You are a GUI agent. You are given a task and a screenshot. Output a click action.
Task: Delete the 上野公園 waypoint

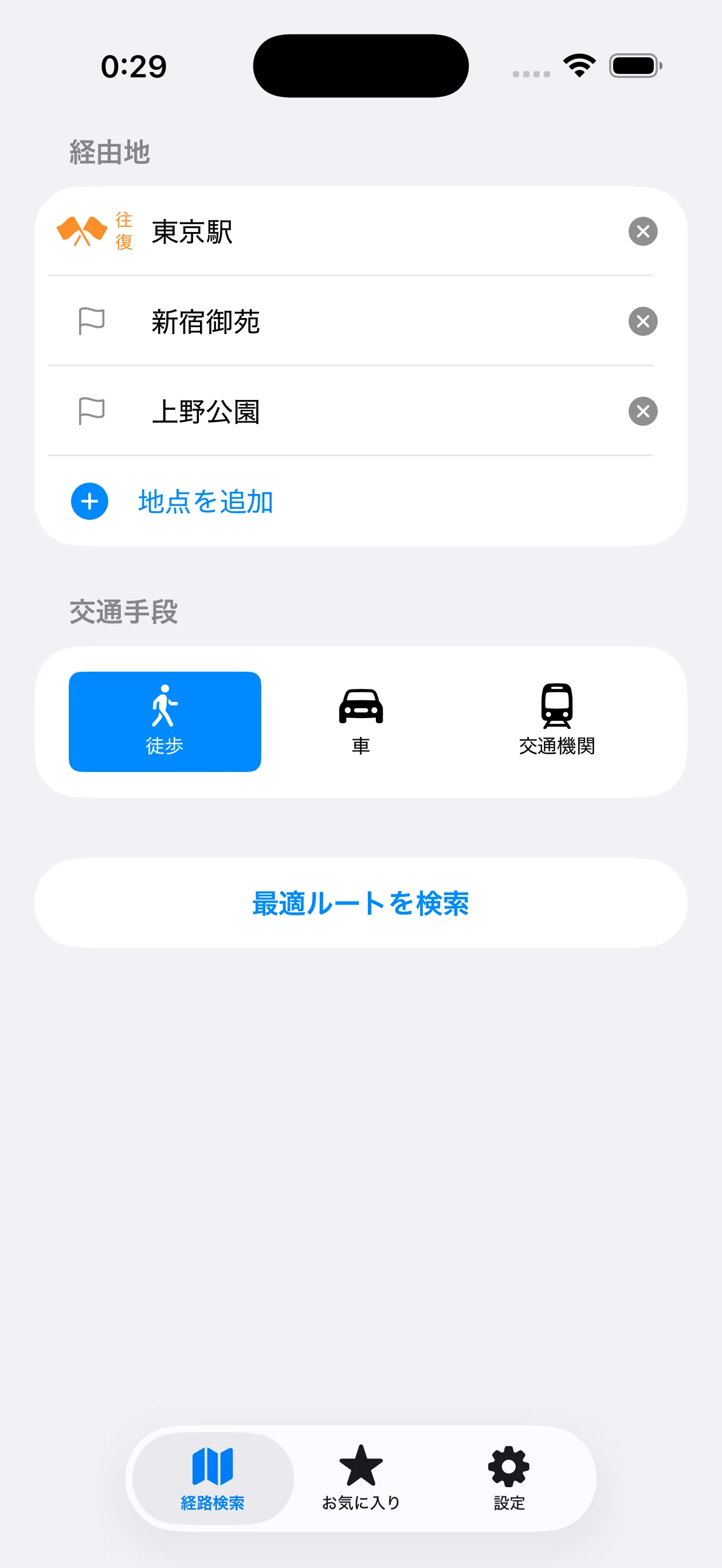(642, 411)
